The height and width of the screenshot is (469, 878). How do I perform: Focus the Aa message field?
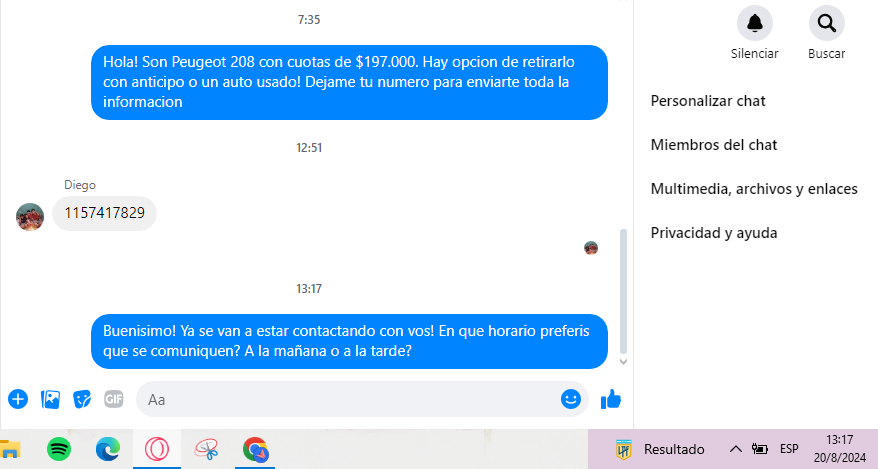(x=350, y=399)
